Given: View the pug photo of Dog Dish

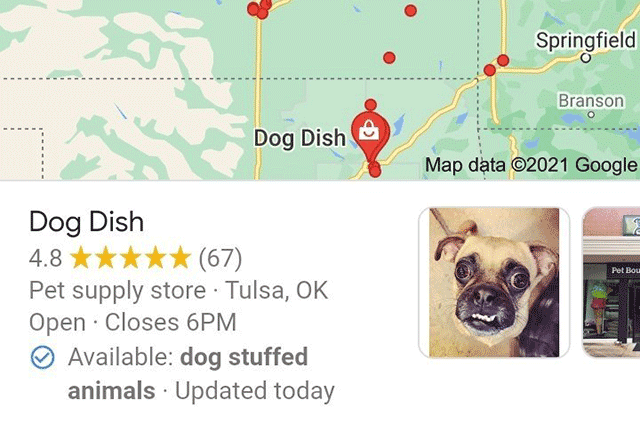Looking at the screenshot, I should pos(493,282).
